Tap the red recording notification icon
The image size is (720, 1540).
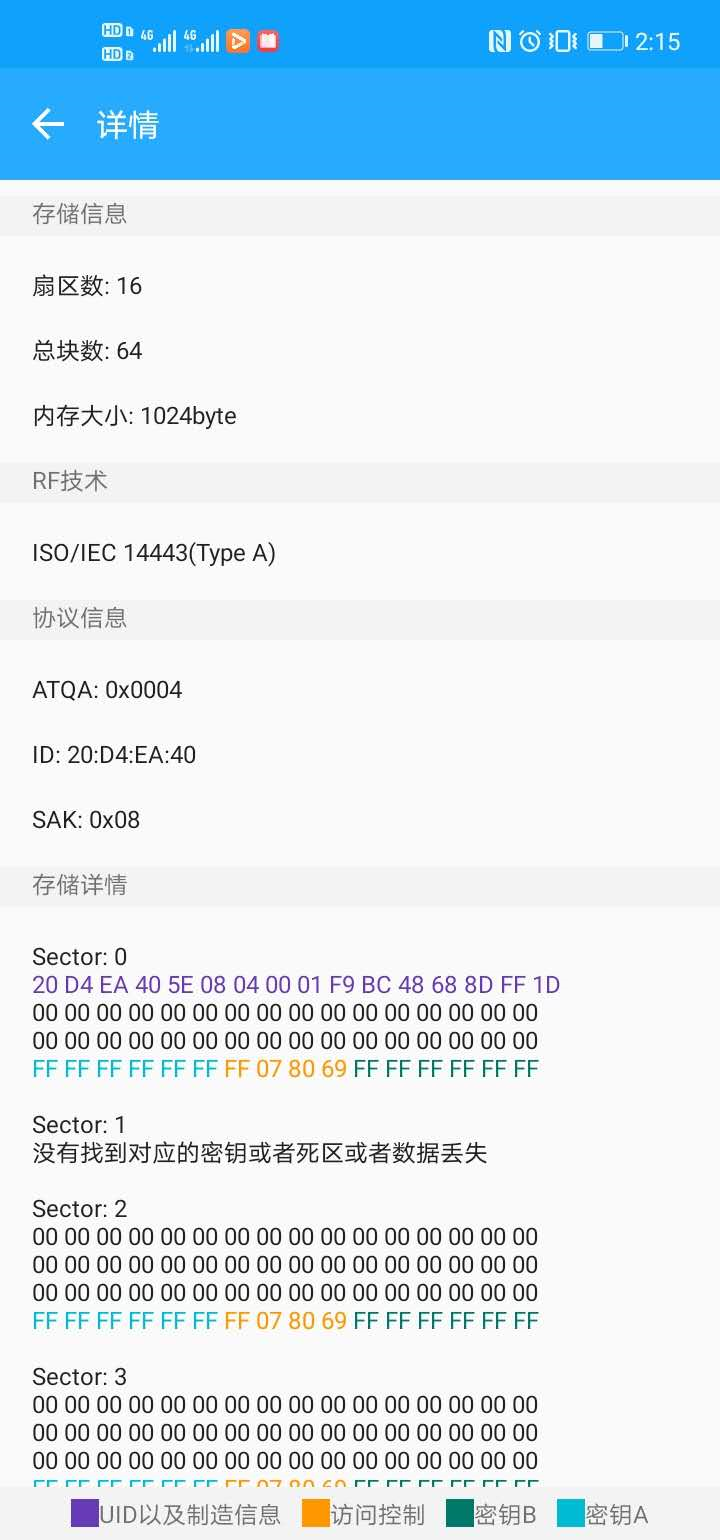(268, 42)
